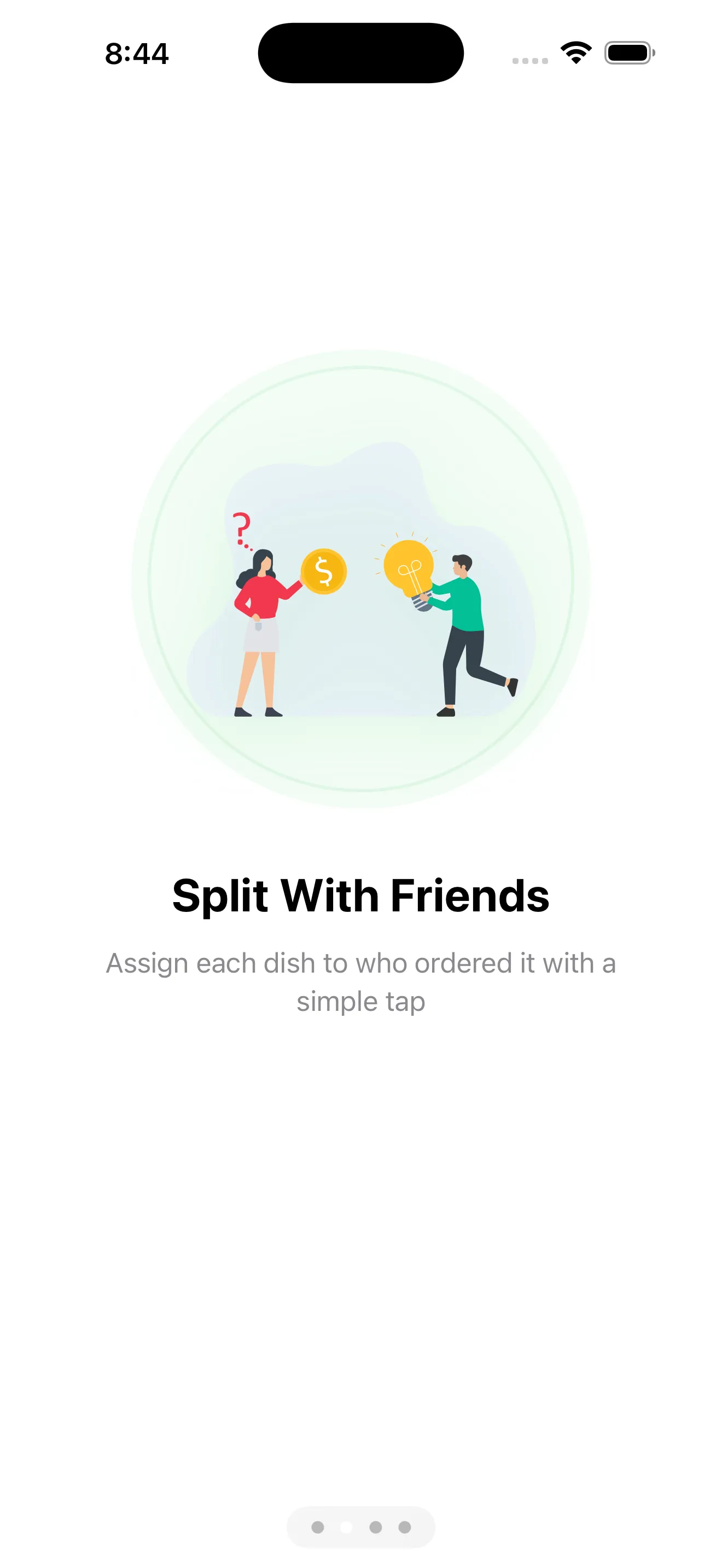Tap the clock showing 8:44
Viewport: 722px width, 1568px height.
point(136,54)
